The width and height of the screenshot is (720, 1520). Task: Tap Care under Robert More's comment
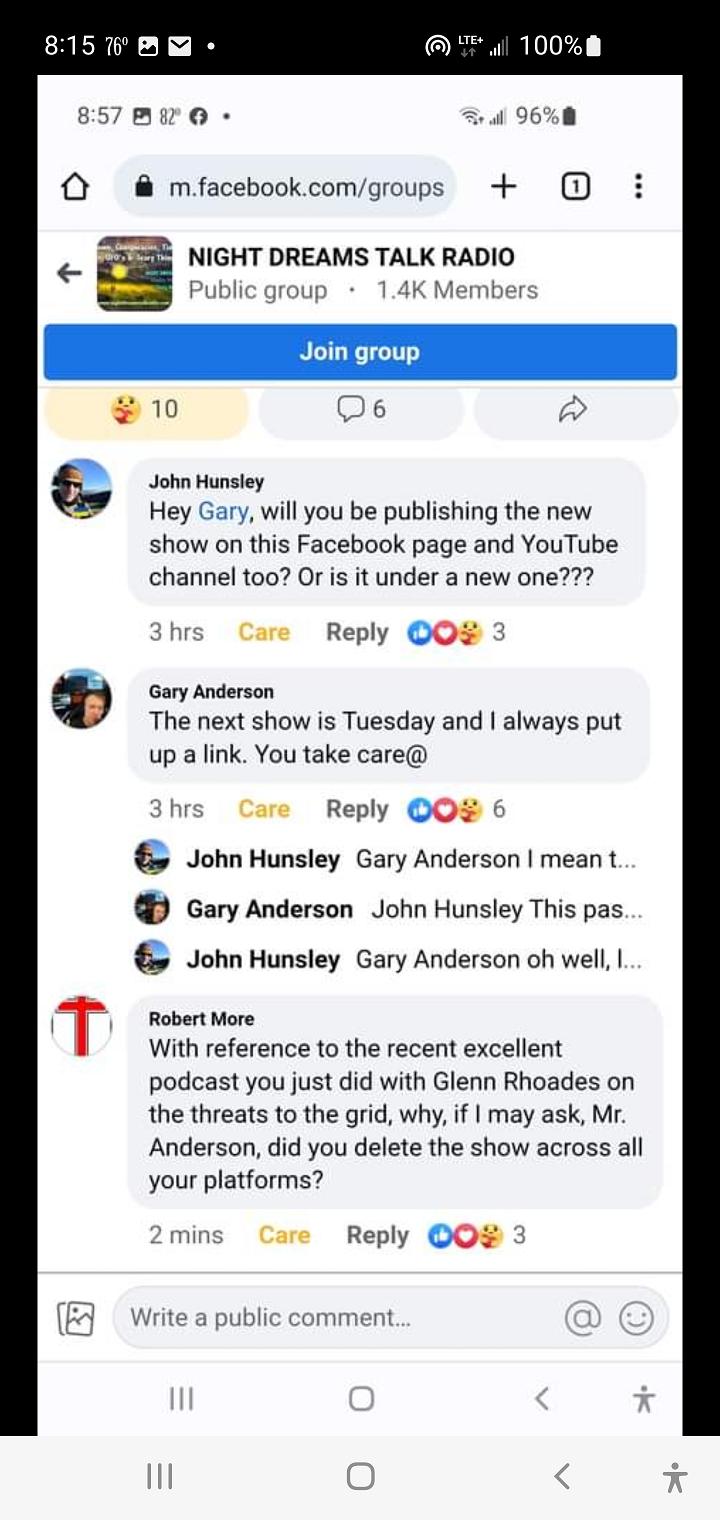284,1236
